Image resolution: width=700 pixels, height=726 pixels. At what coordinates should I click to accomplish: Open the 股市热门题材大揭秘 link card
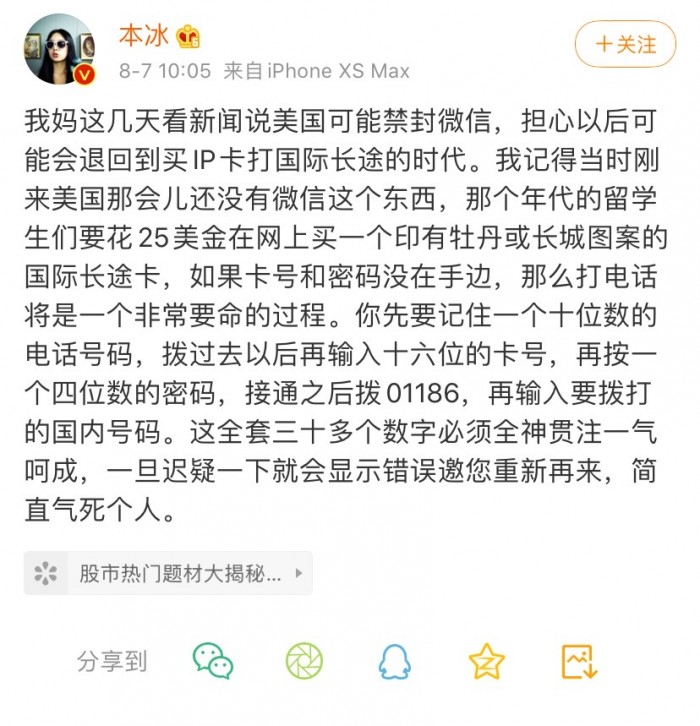tap(168, 573)
